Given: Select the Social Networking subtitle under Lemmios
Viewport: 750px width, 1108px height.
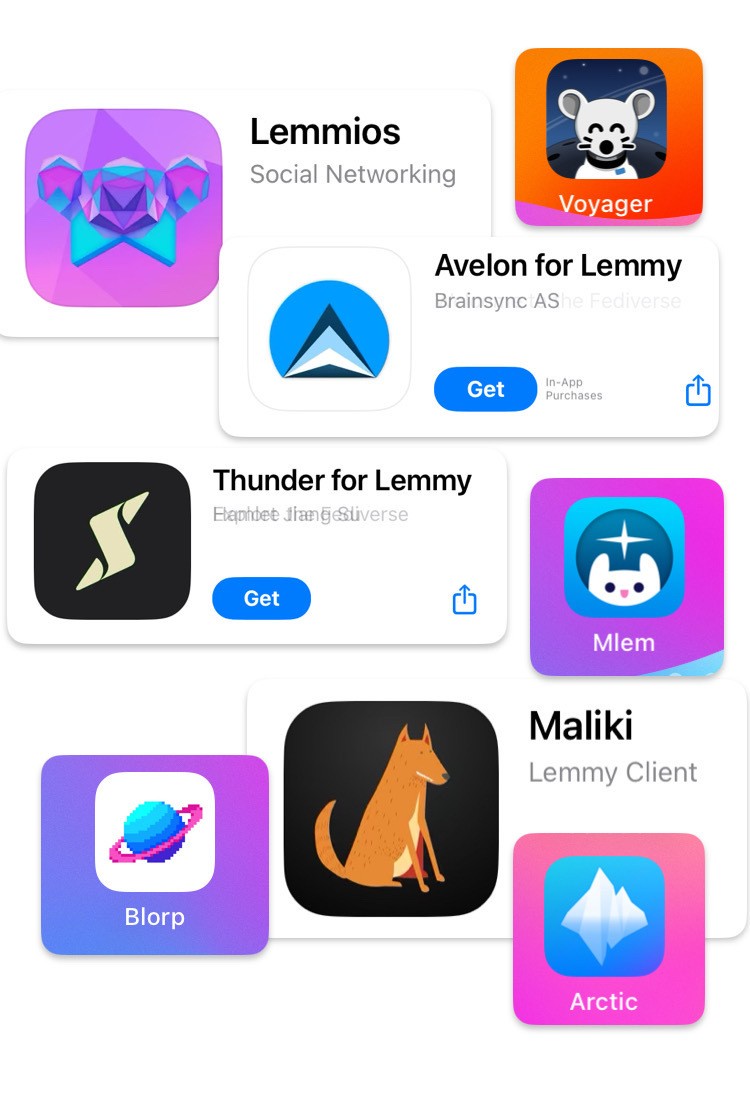Looking at the screenshot, I should (350, 174).
